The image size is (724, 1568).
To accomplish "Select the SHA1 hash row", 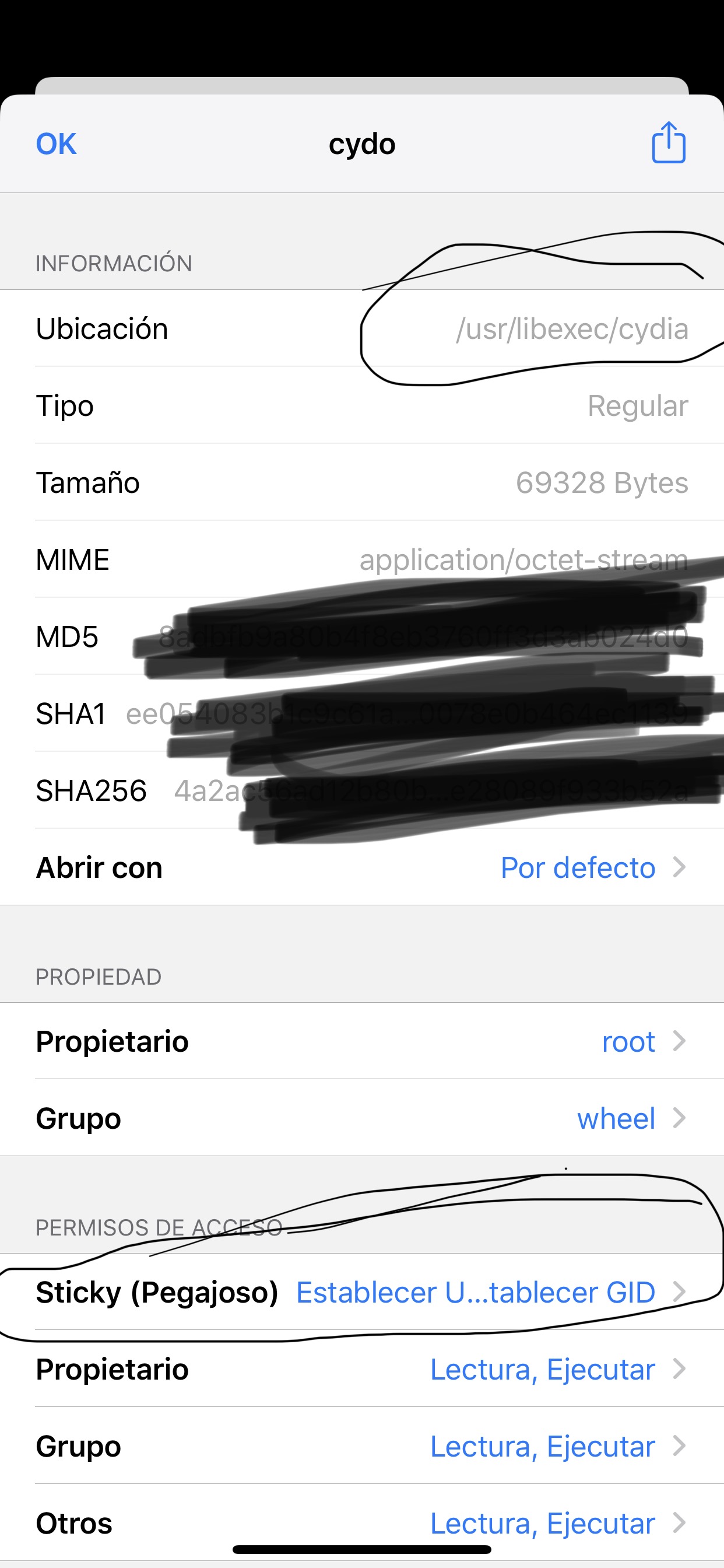I will 362,713.
